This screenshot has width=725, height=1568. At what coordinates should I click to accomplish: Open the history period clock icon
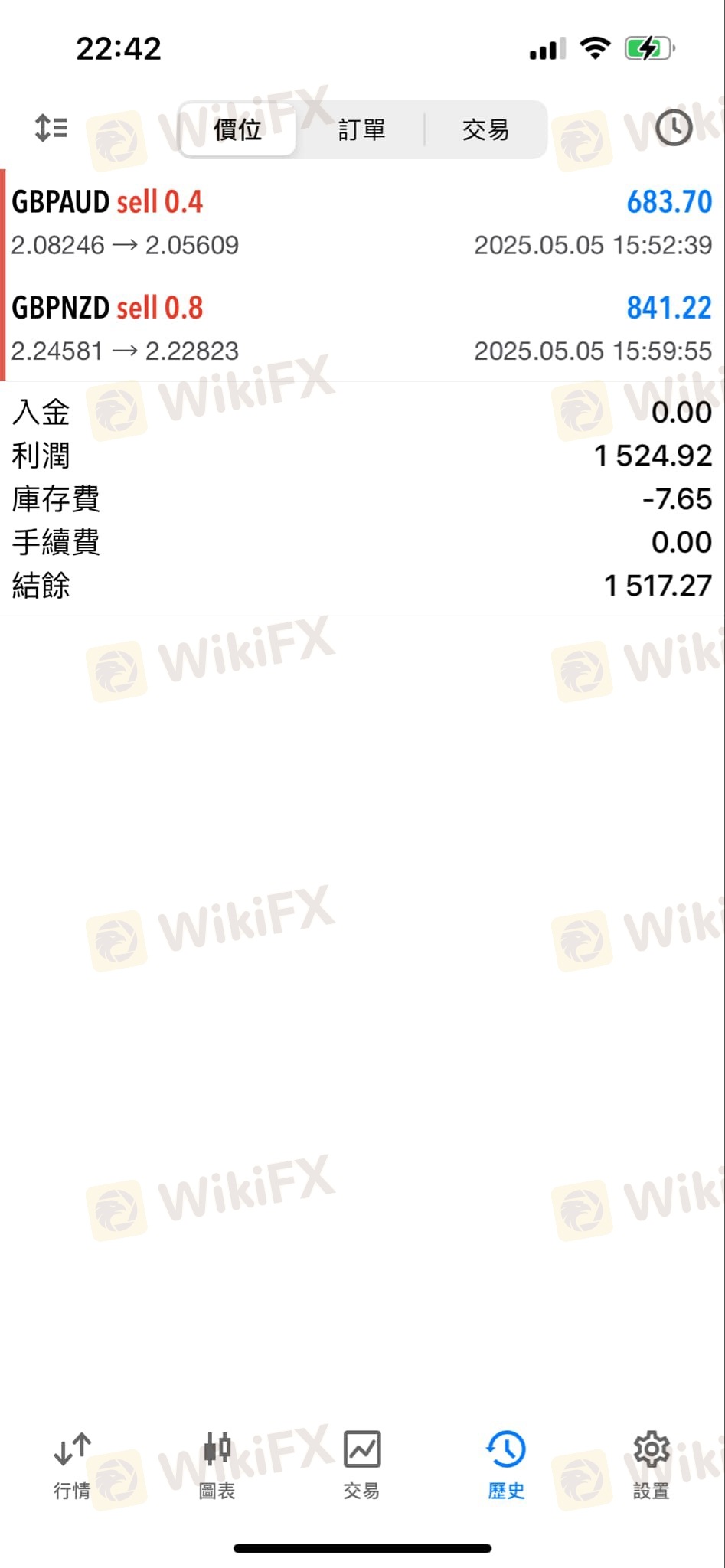674,128
